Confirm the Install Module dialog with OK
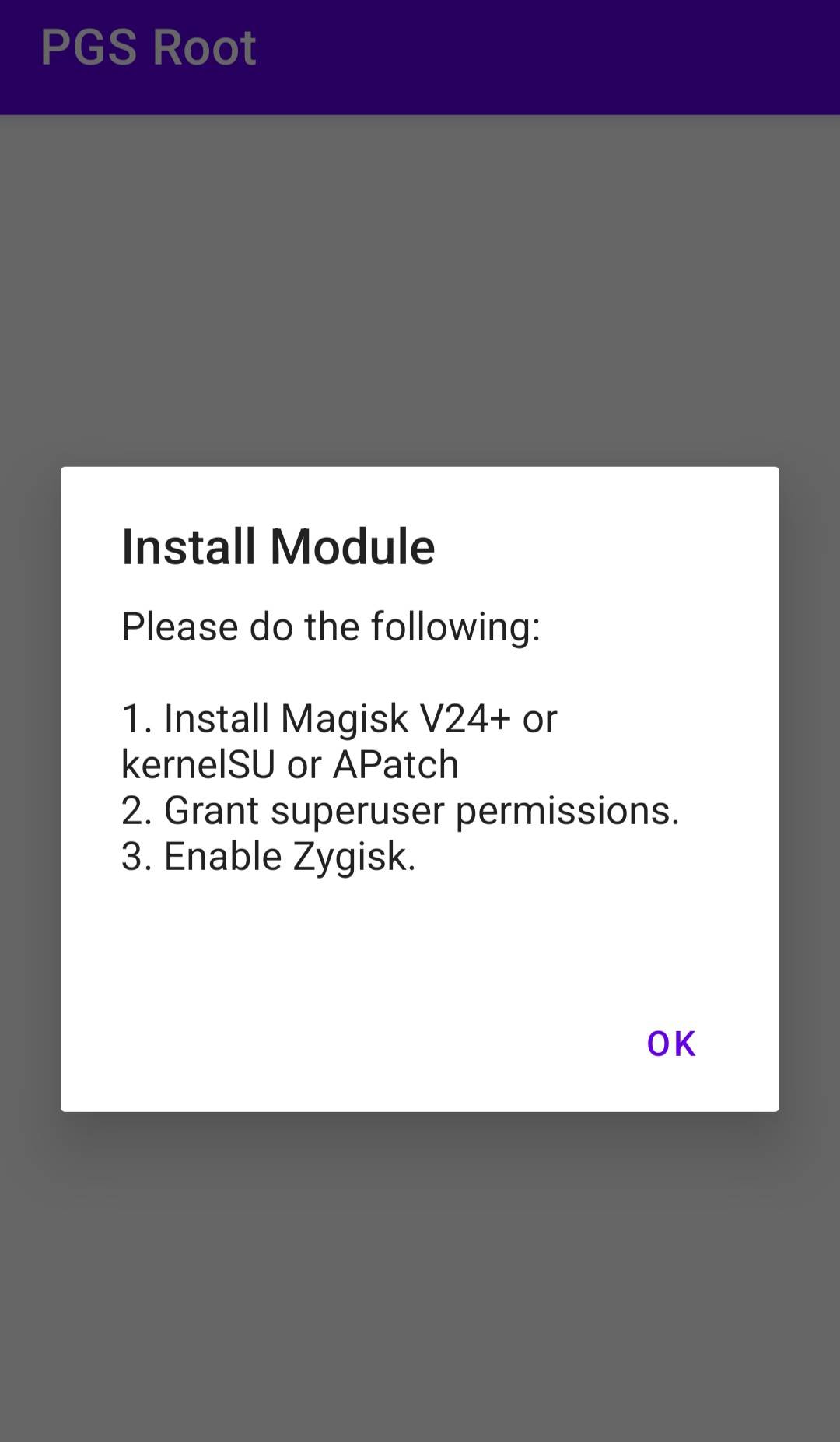The width and height of the screenshot is (840, 1442). (670, 1044)
